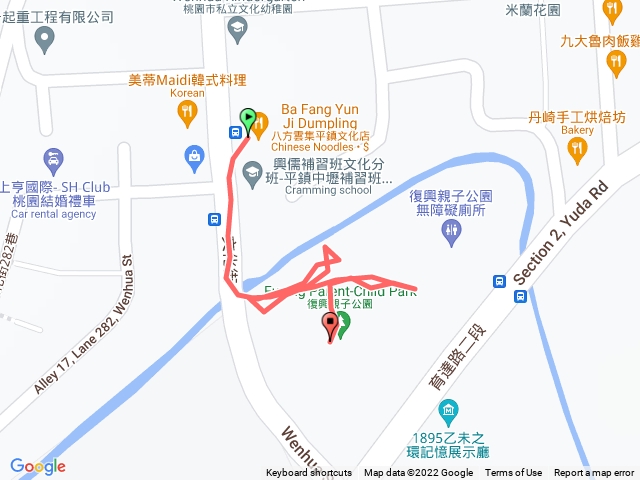This screenshot has height=480, width=640.
Task: Open the Terms of Use link
Action: click(x=514, y=473)
